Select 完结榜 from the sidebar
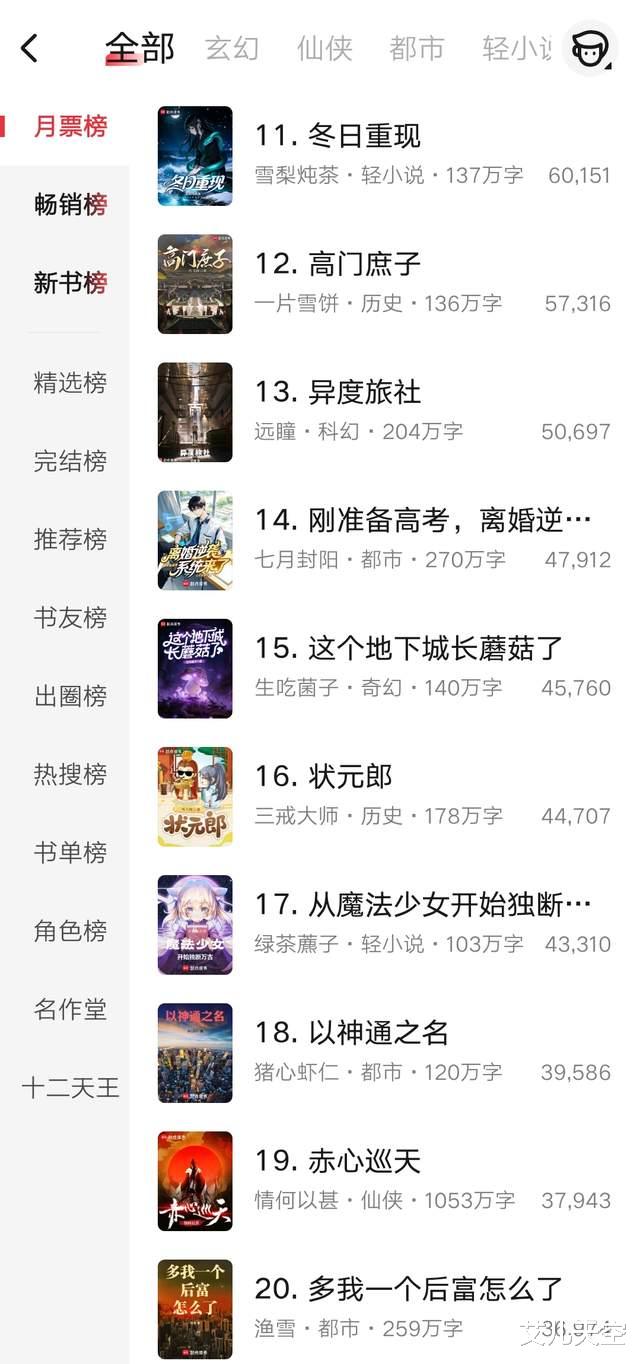This screenshot has width=640, height=1364. (70, 461)
